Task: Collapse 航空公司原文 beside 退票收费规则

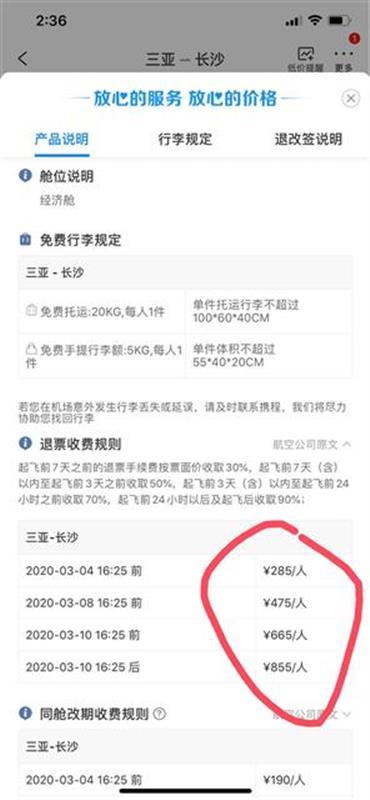Action: click(x=312, y=444)
